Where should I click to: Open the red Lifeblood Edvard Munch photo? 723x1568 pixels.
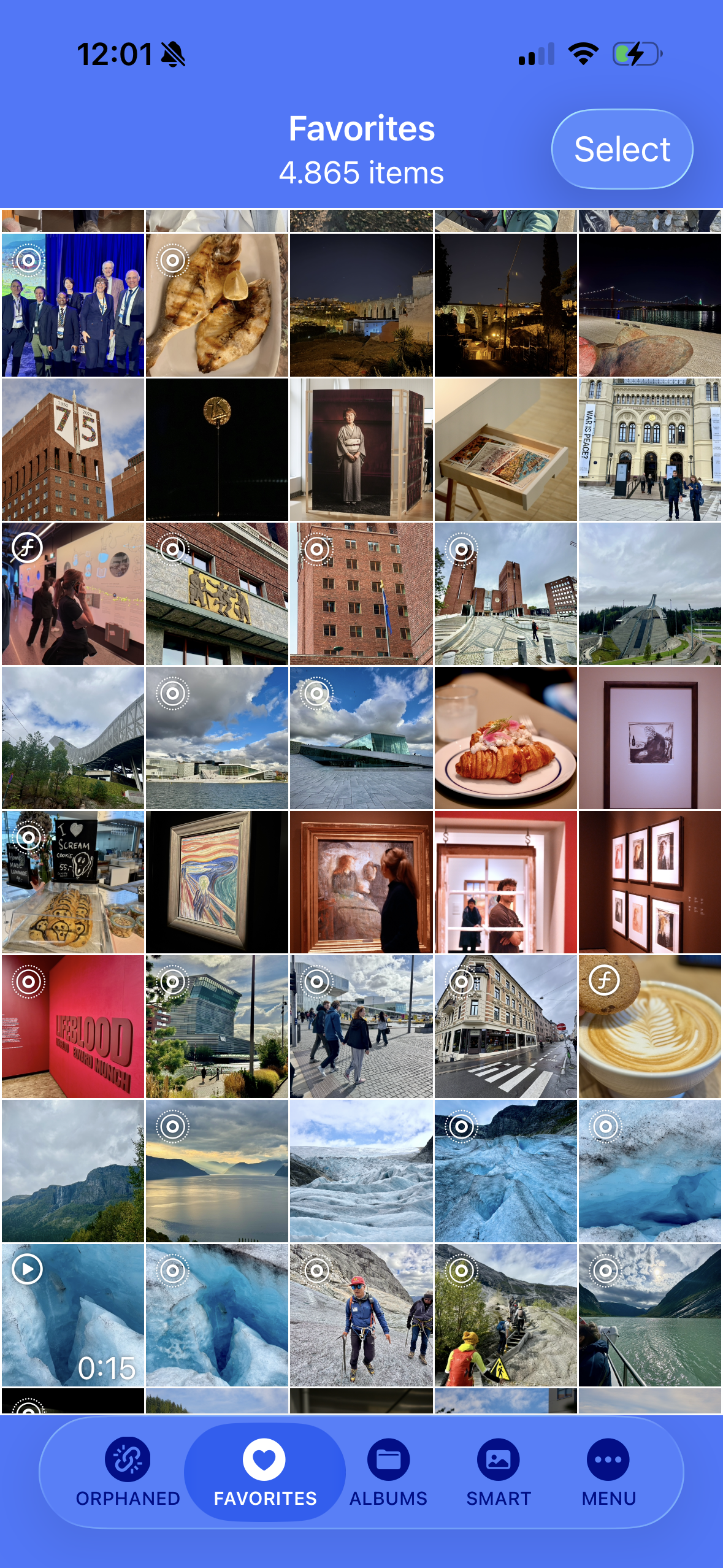click(x=73, y=1026)
